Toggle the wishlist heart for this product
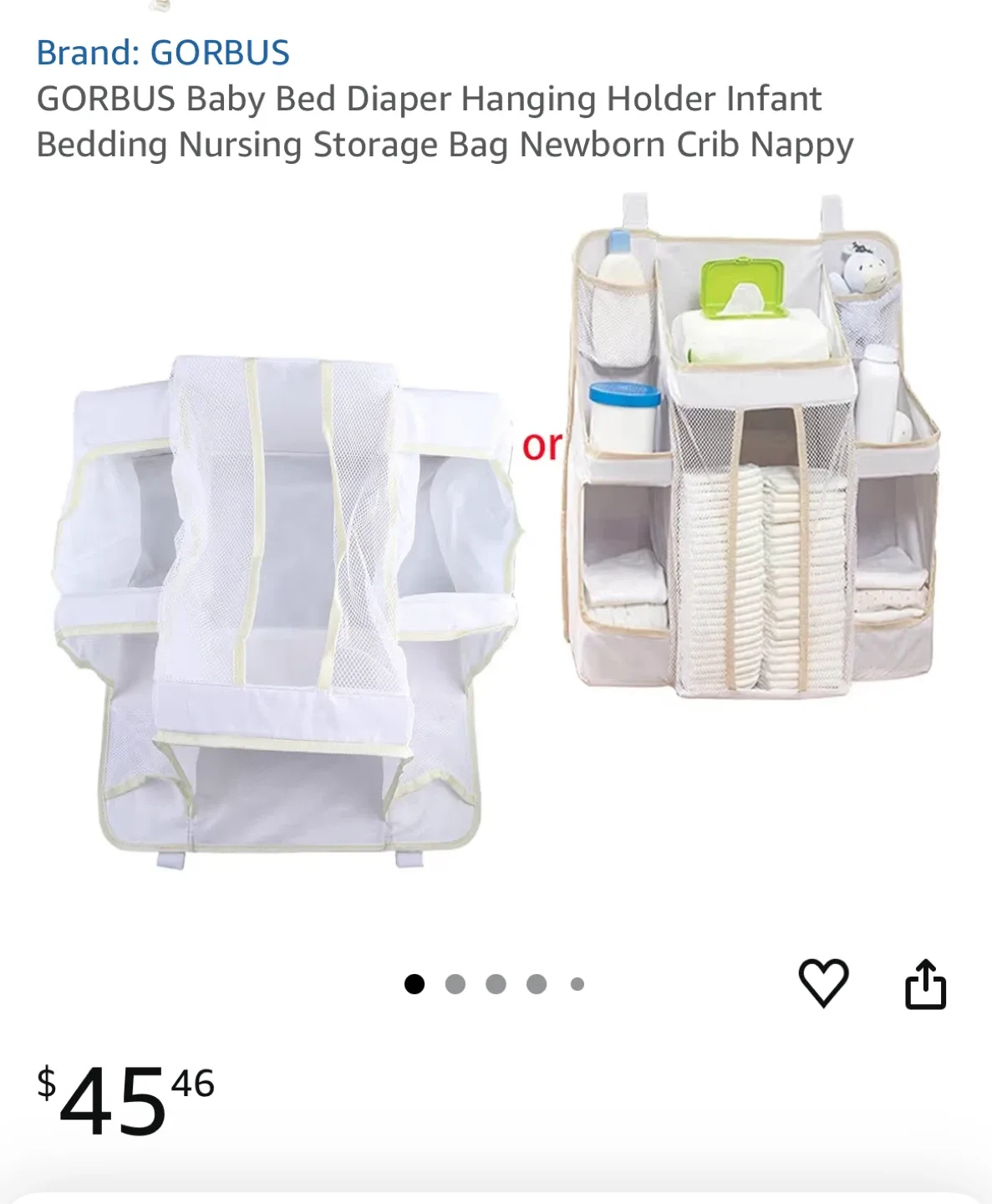The width and height of the screenshot is (992, 1204). tap(824, 985)
